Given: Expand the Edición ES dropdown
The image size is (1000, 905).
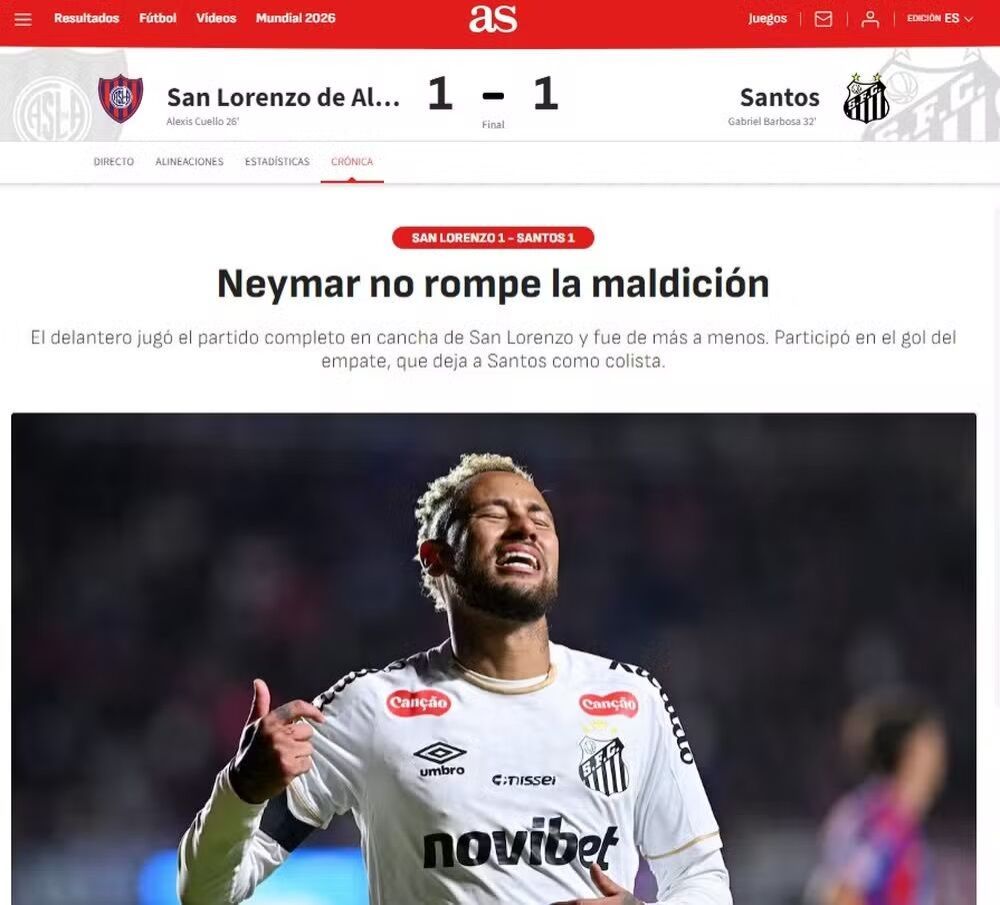Looking at the screenshot, I should (x=939, y=19).
